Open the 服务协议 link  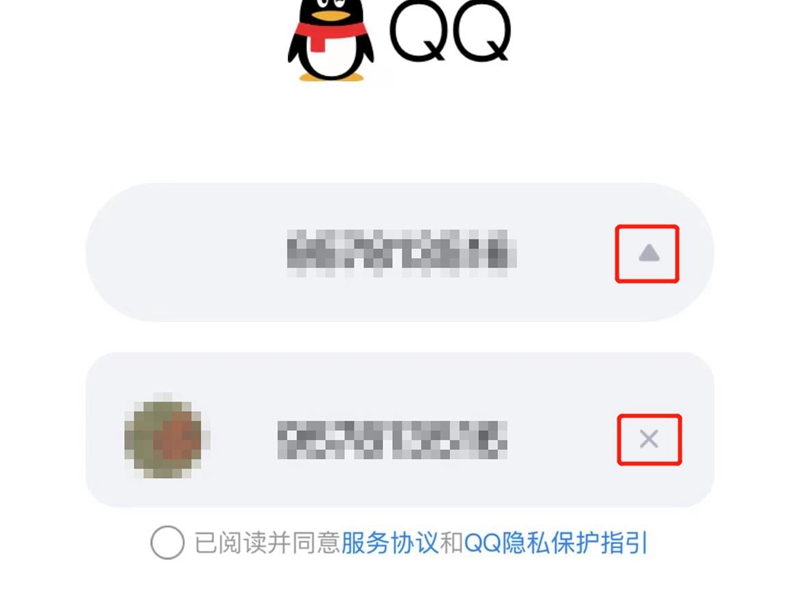click(390, 544)
